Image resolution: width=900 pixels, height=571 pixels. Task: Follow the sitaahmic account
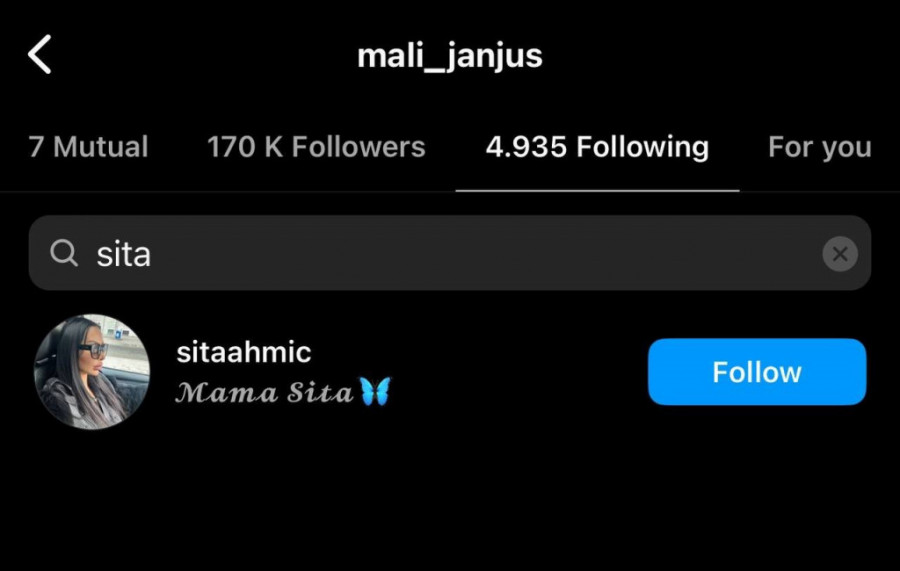(x=756, y=372)
